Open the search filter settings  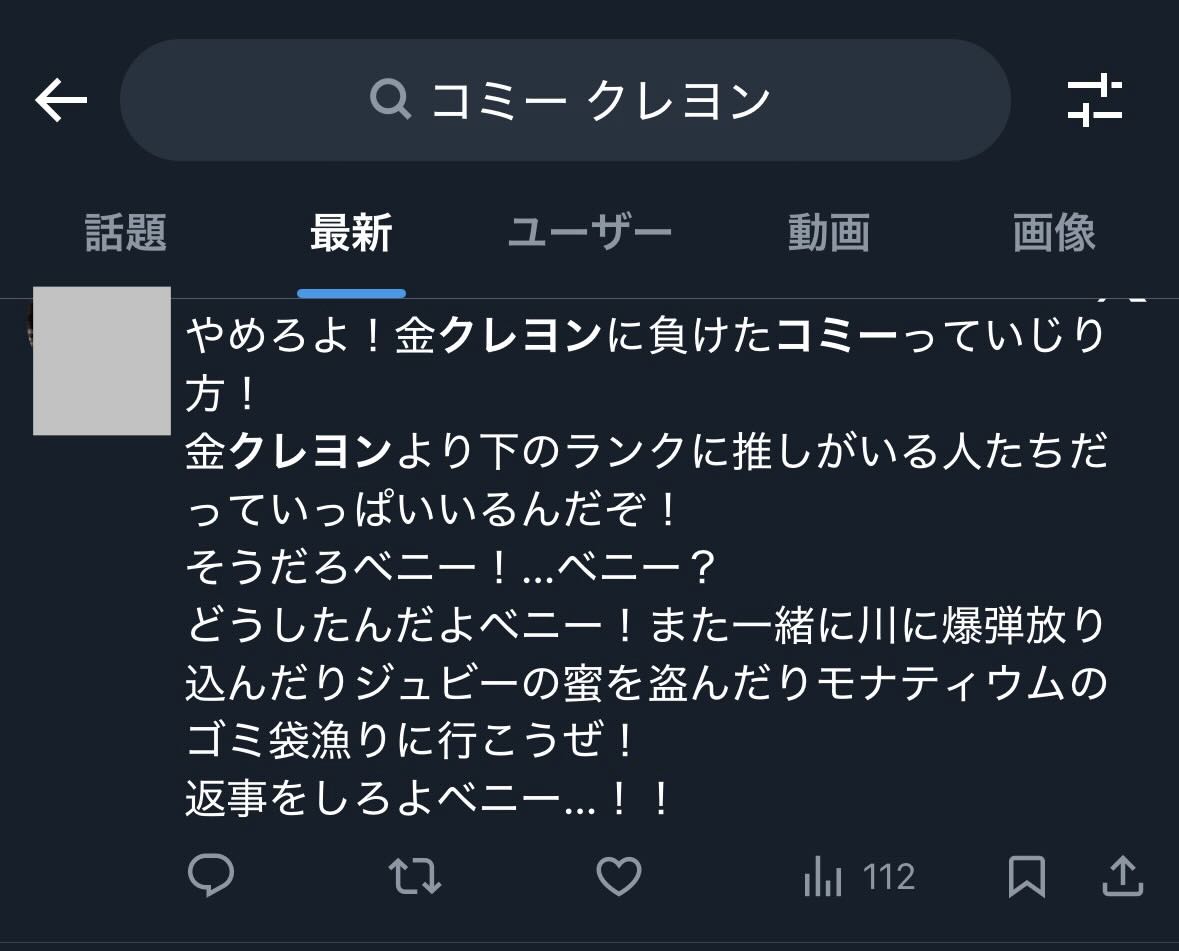(1094, 100)
